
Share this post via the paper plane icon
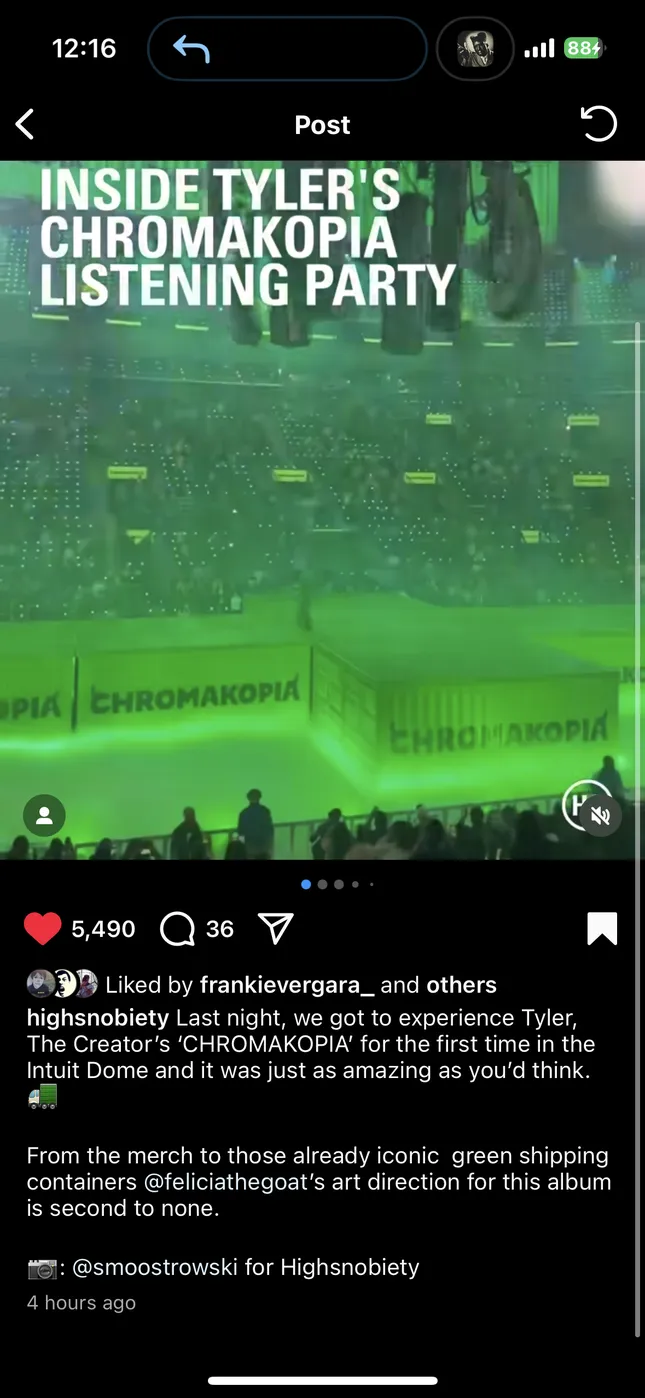pos(275,929)
